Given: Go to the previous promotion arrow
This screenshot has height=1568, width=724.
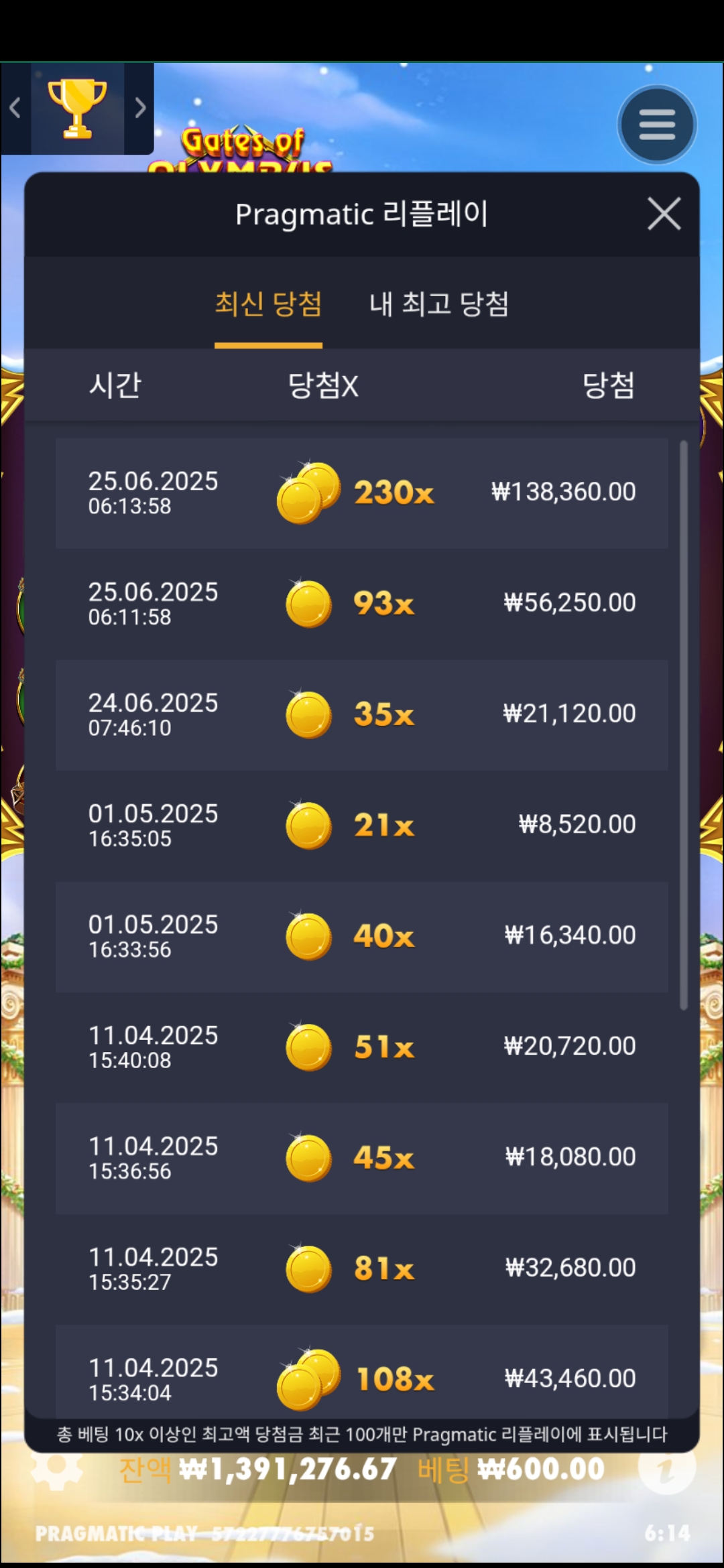Looking at the screenshot, I should 15,108.
